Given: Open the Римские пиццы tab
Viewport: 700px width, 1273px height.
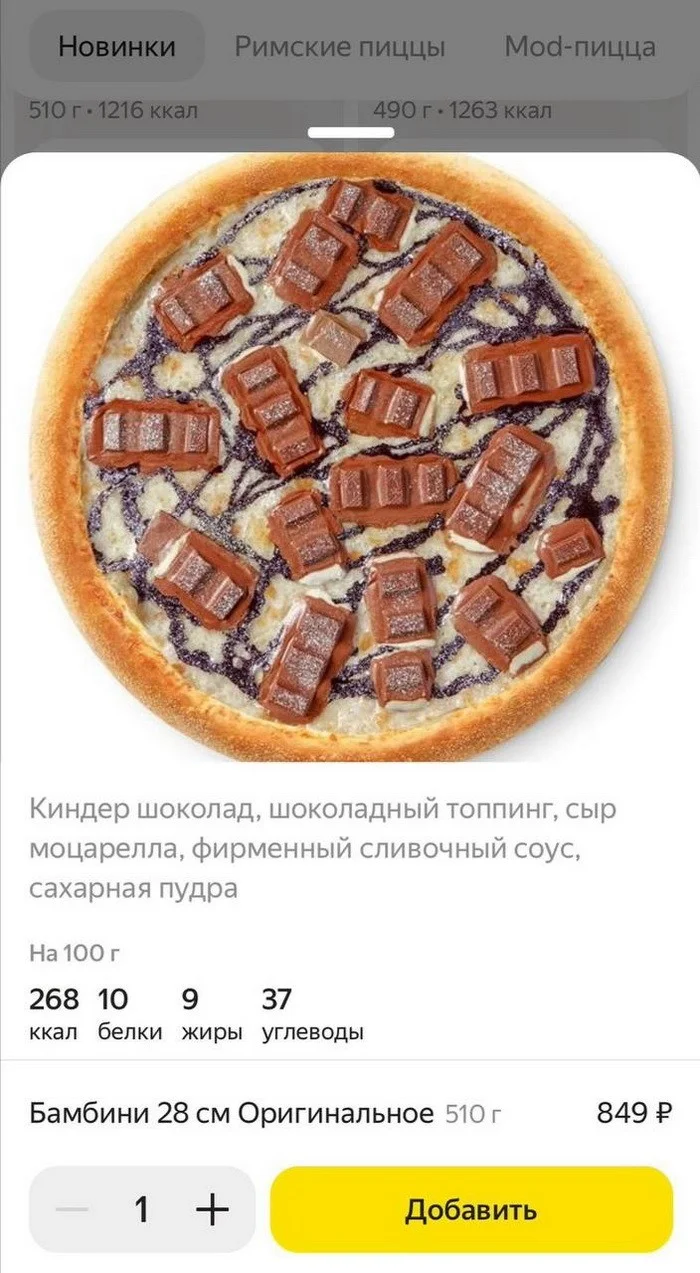Looking at the screenshot, I should [x=339, y=47].
